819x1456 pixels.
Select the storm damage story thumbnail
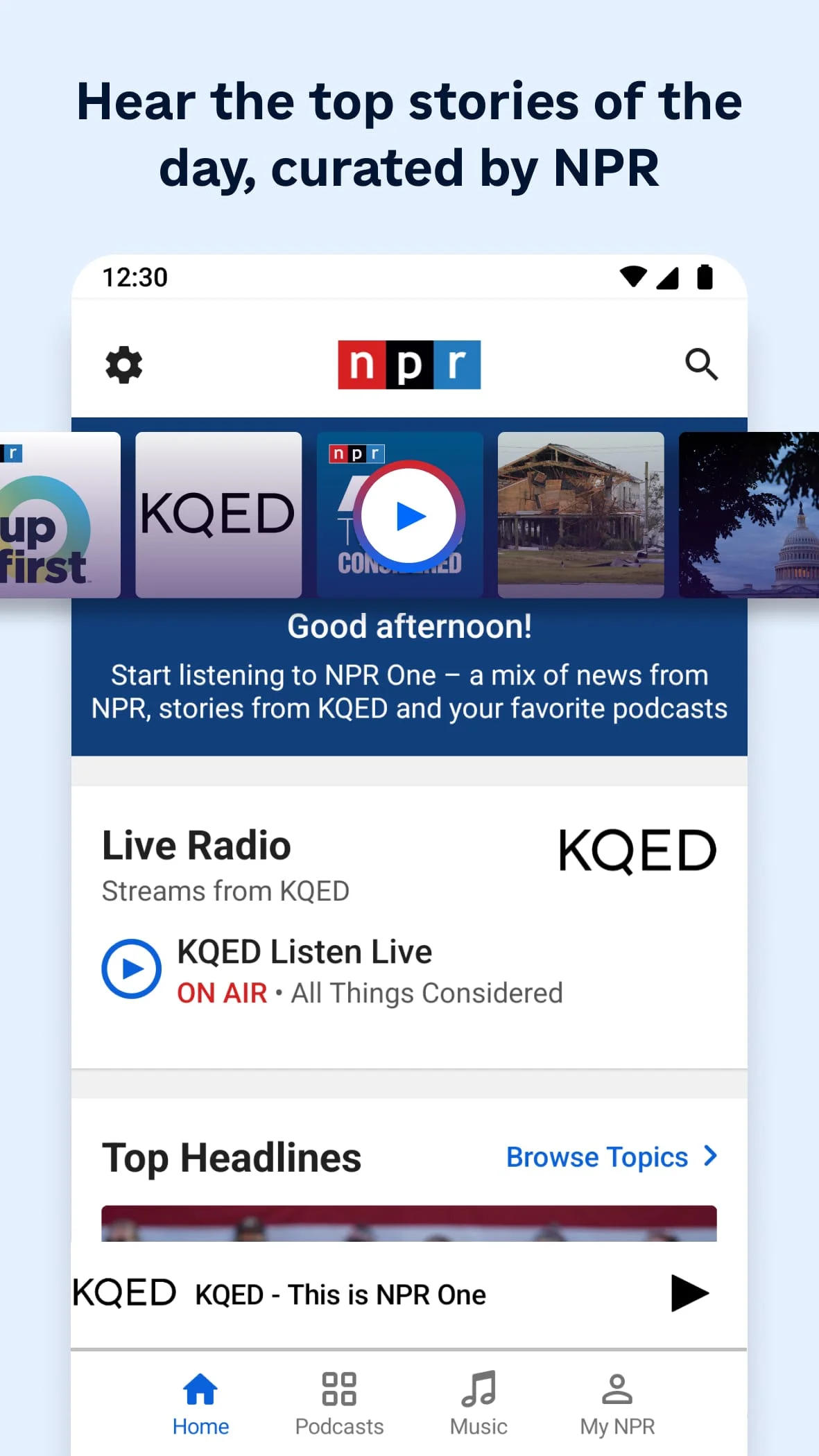point(580,514)
